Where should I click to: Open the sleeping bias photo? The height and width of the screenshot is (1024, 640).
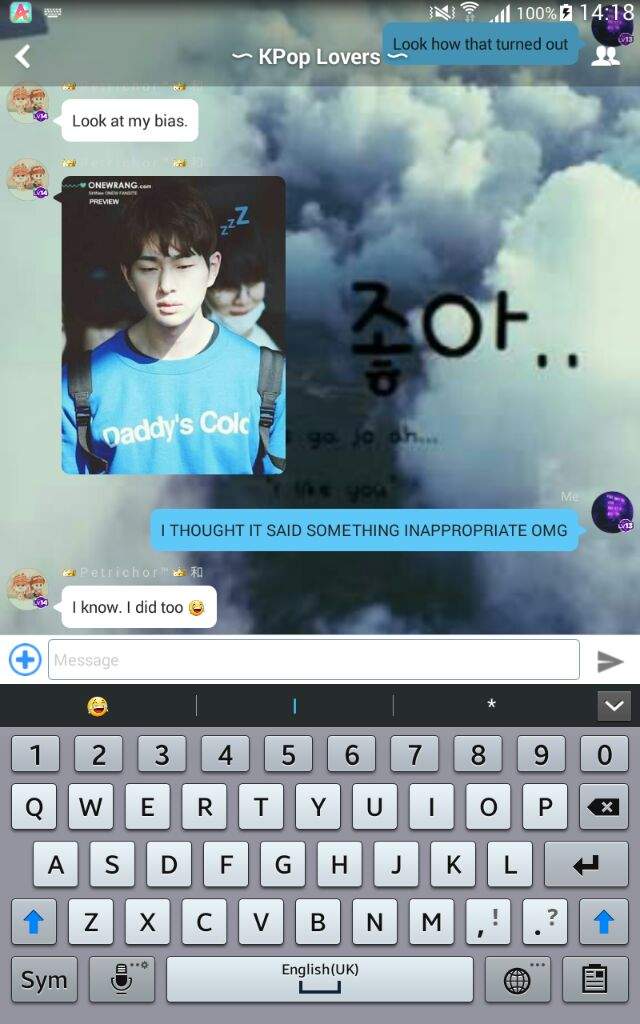pos(173,325)
